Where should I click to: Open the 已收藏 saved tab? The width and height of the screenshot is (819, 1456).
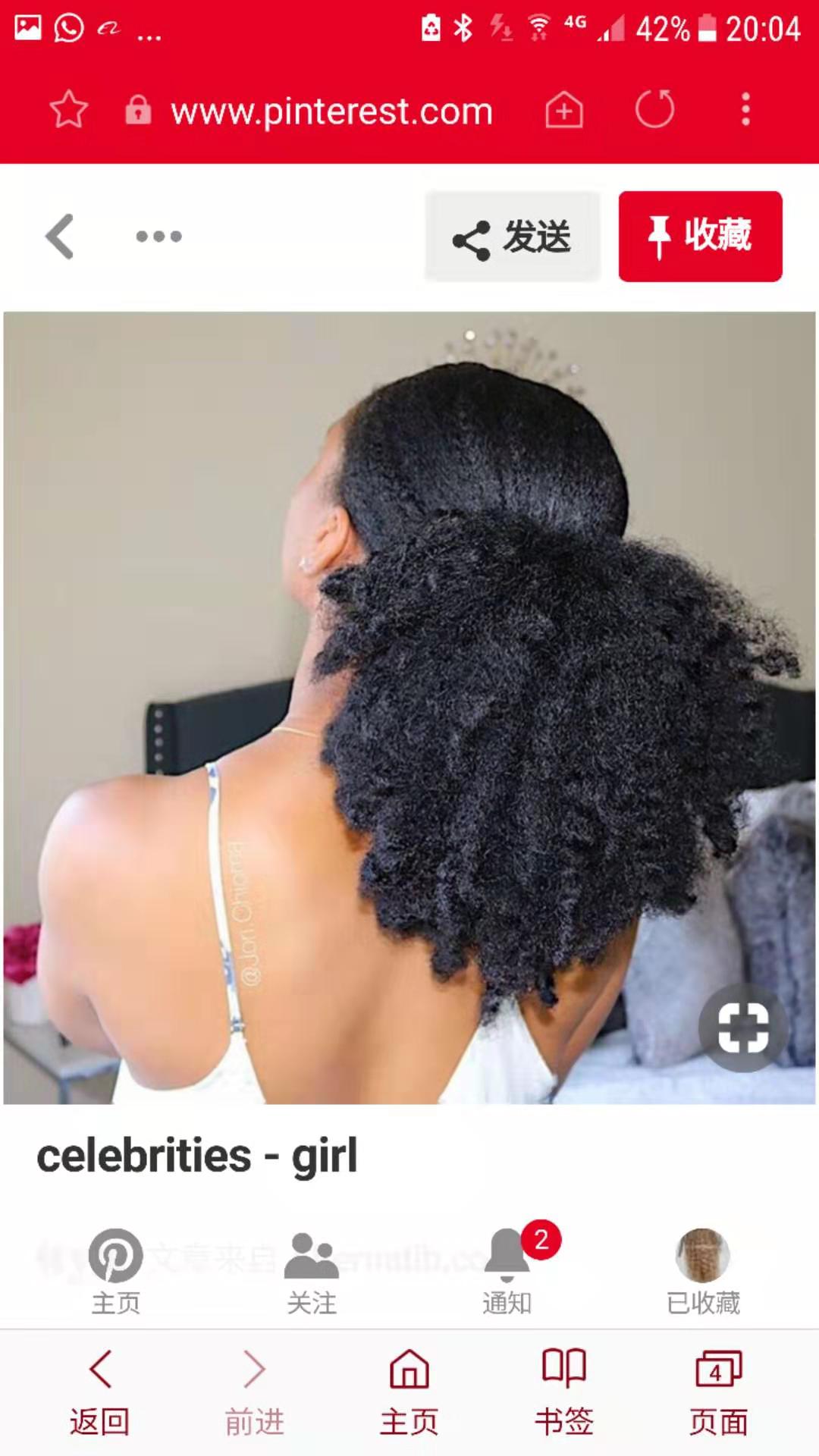703,1272
